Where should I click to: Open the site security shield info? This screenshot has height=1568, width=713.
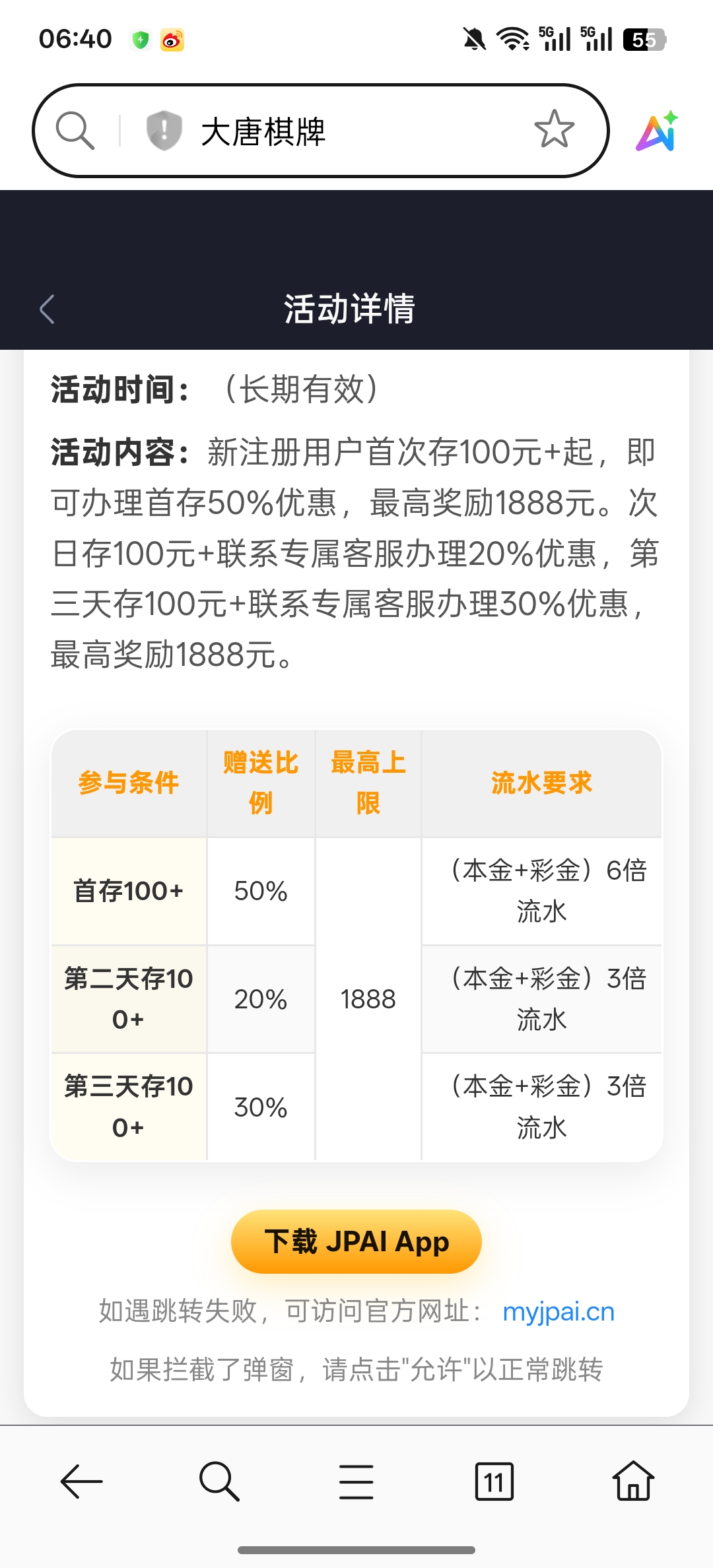pos(164,131)
